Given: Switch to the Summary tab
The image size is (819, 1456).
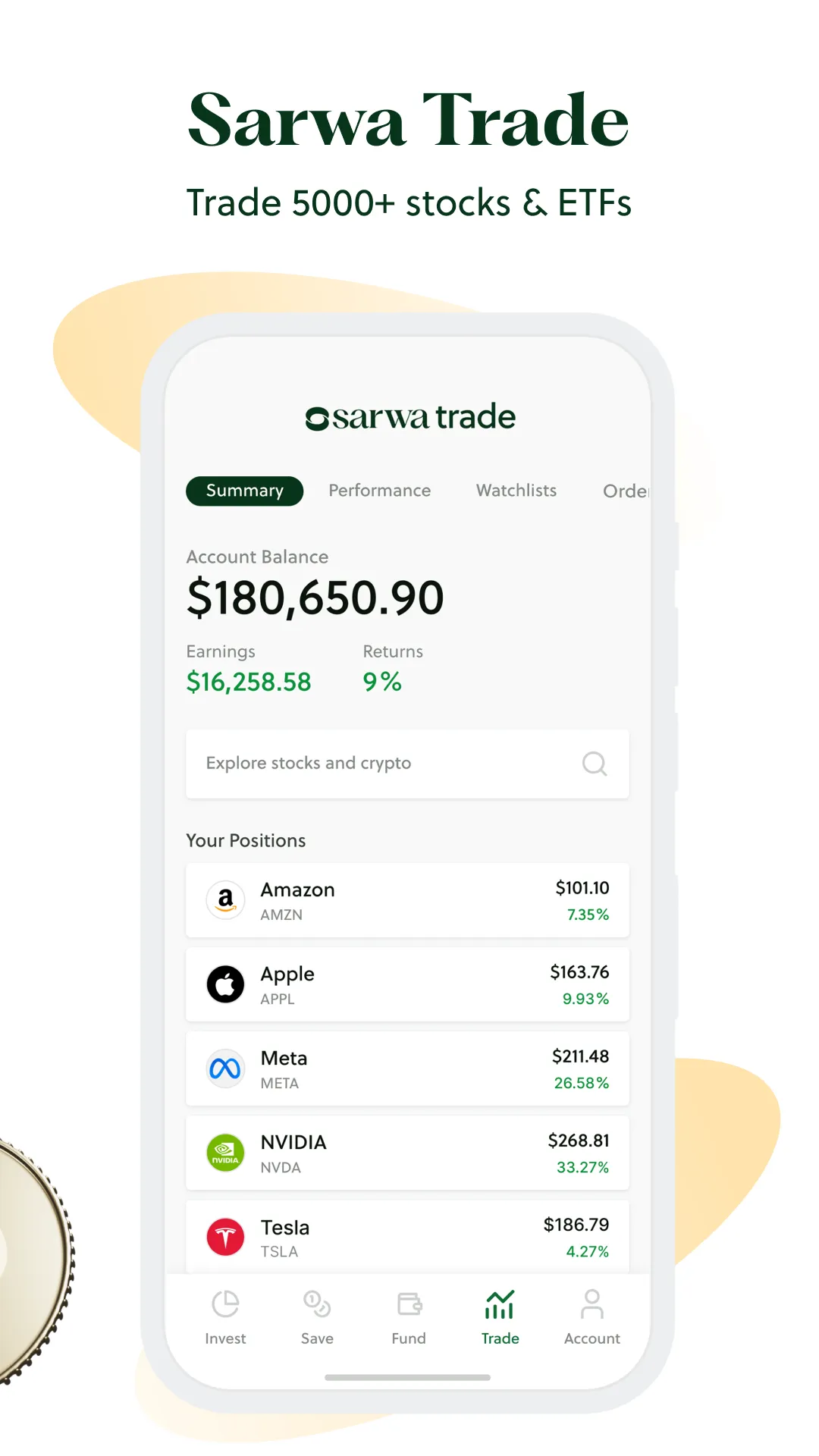Looking at the screenshot, I should pyautogui.click(x=243, y=490).
